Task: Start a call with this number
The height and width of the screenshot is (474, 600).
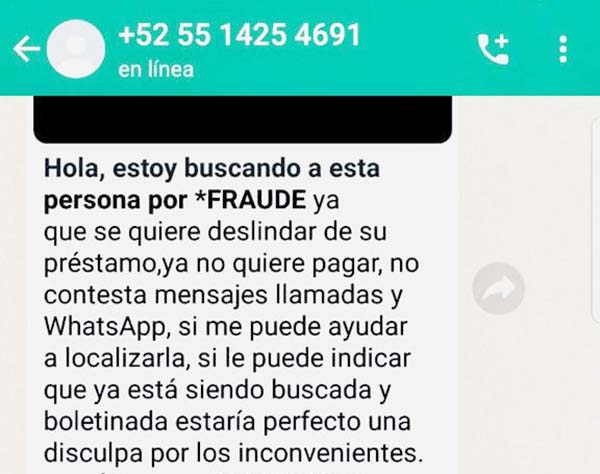Action: [494, 49]
